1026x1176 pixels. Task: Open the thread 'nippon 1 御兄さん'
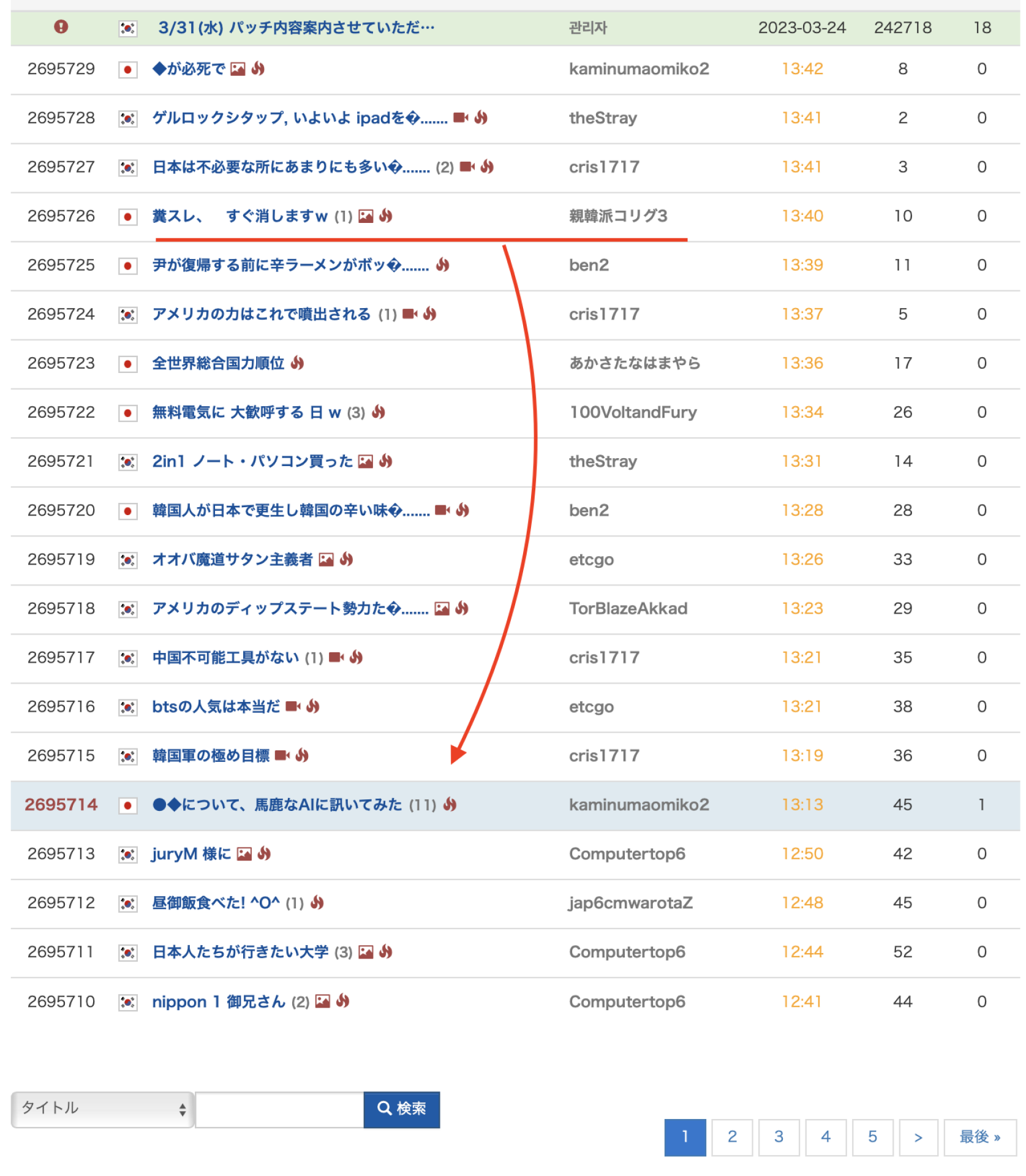[219, 1001]
